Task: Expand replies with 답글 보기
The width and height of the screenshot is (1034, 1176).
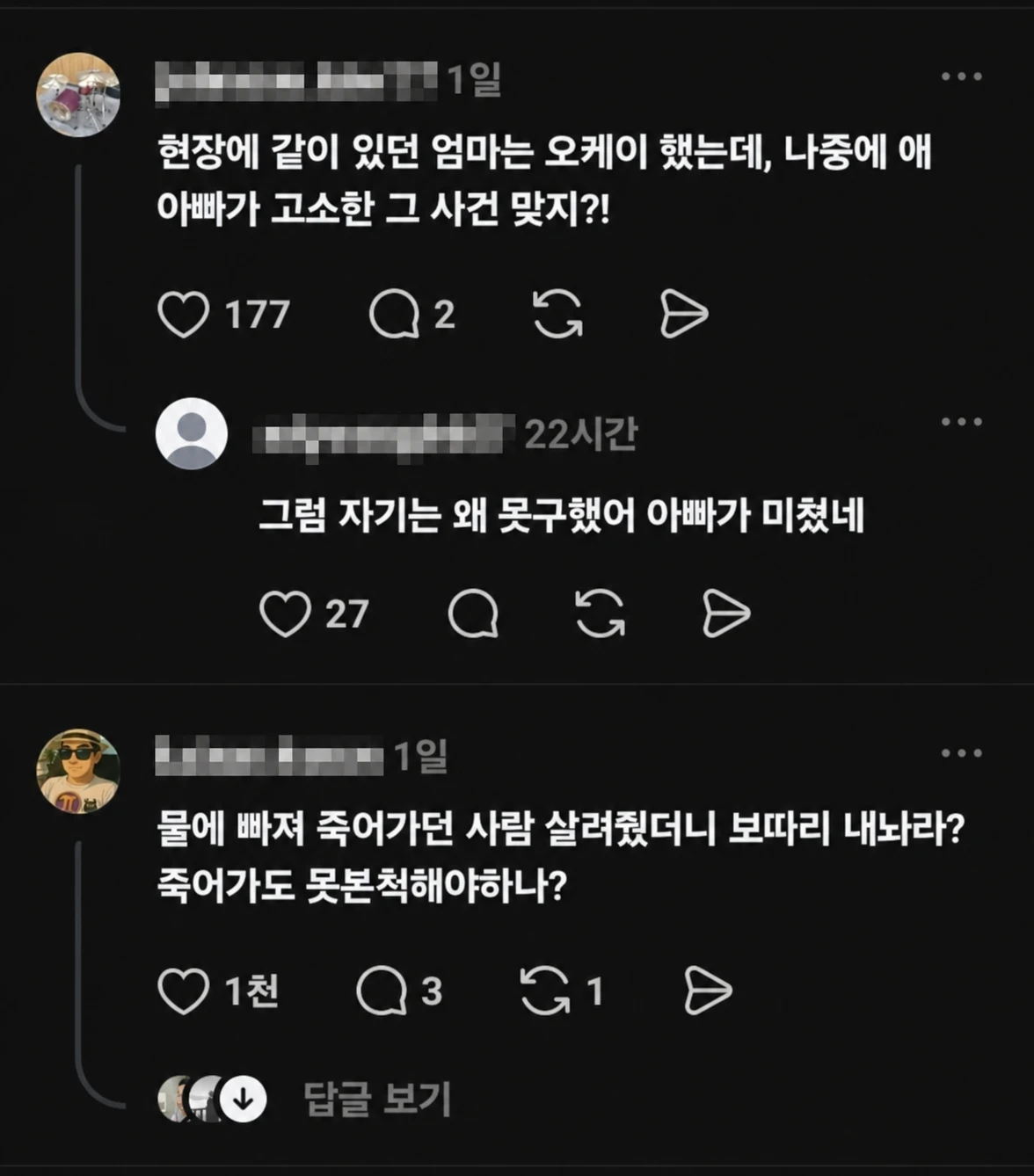Action: pyautogui.click(x=377, y=1100)
